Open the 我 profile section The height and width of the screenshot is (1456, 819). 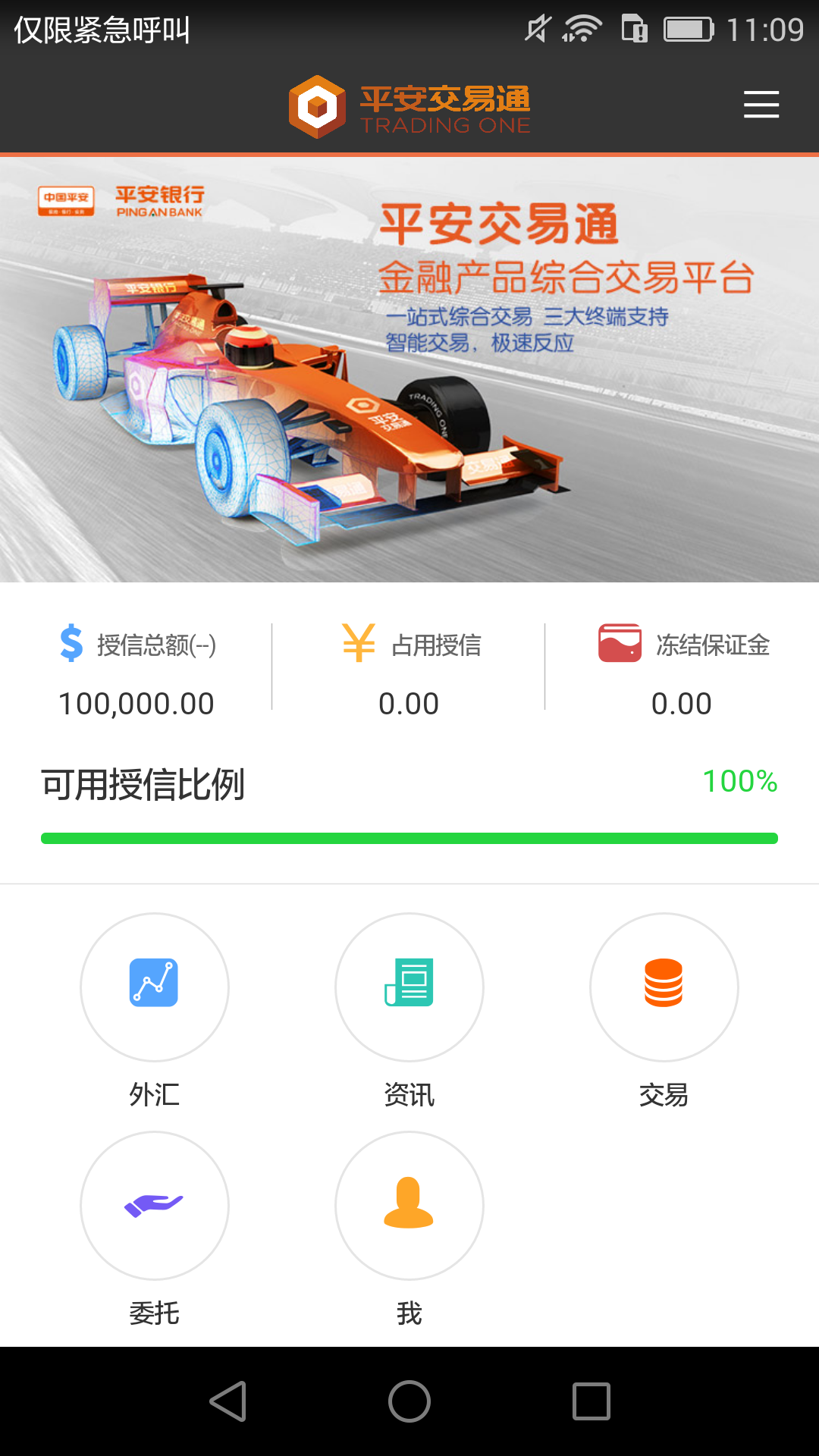pyautogui.click(x=409, y=1205)
